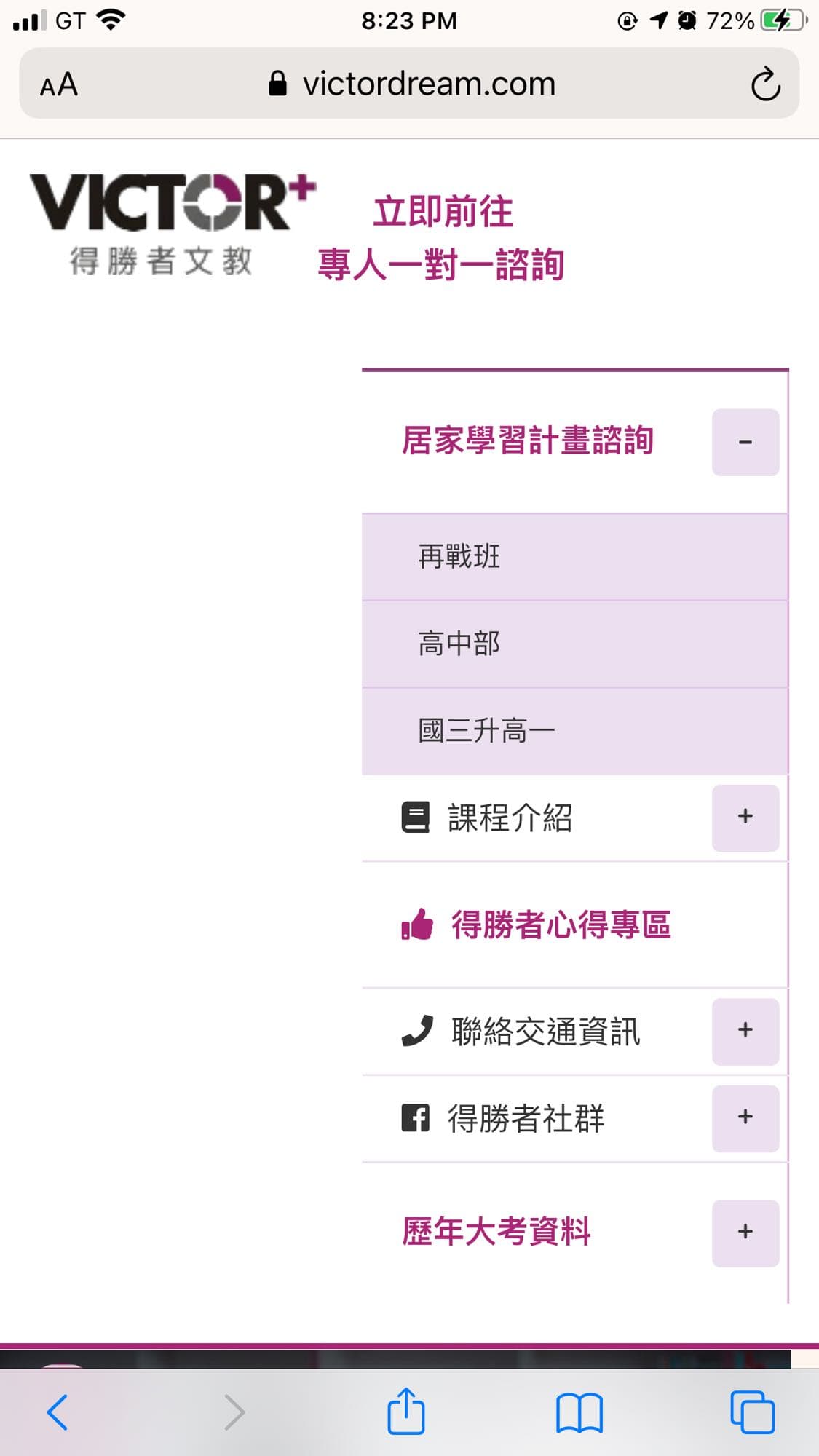Viewport: 819px width, 1456px height.
Task: Share this page via share icon
Action: tap(406, 1412)
